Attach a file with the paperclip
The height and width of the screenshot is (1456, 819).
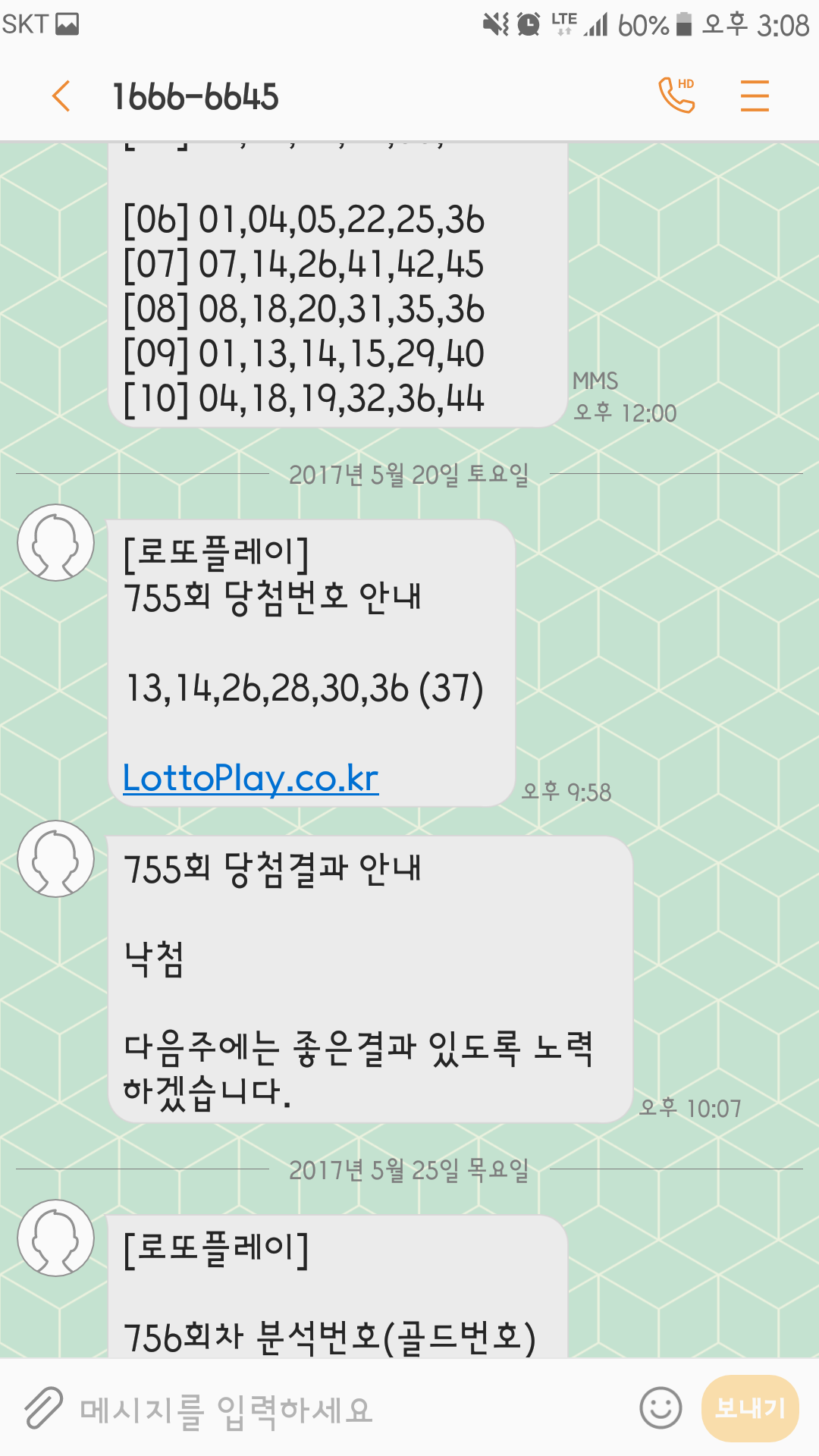pos(43,1409)
